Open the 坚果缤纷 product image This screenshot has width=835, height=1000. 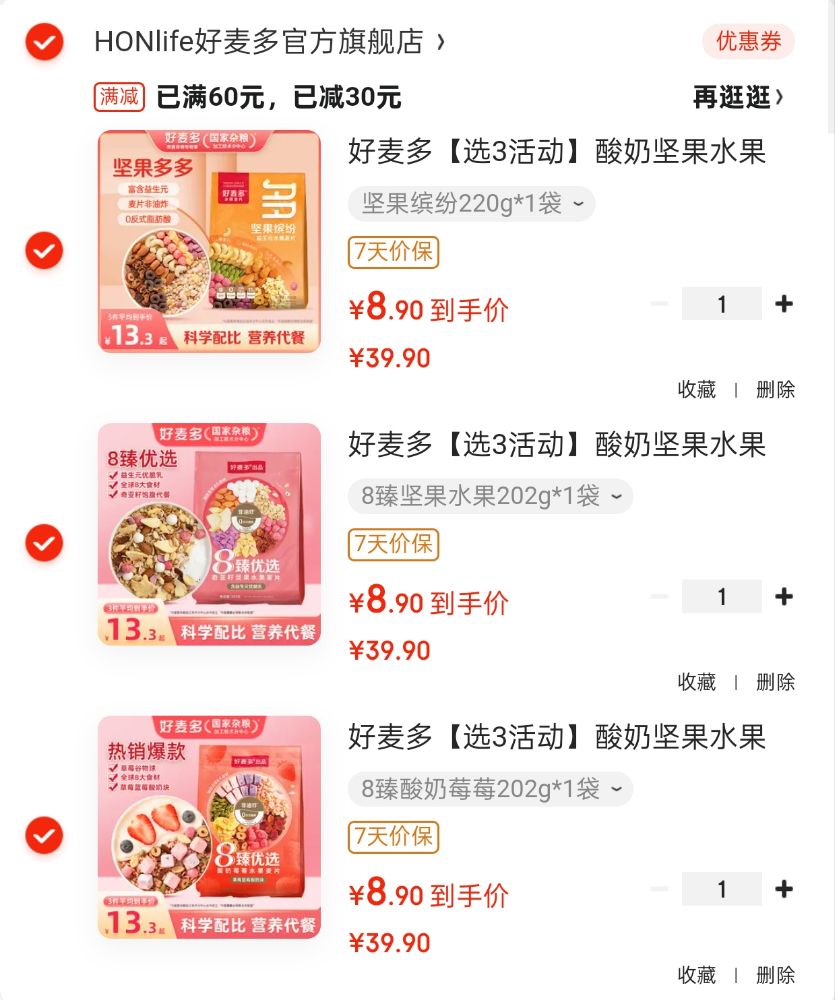click(209, 241)
